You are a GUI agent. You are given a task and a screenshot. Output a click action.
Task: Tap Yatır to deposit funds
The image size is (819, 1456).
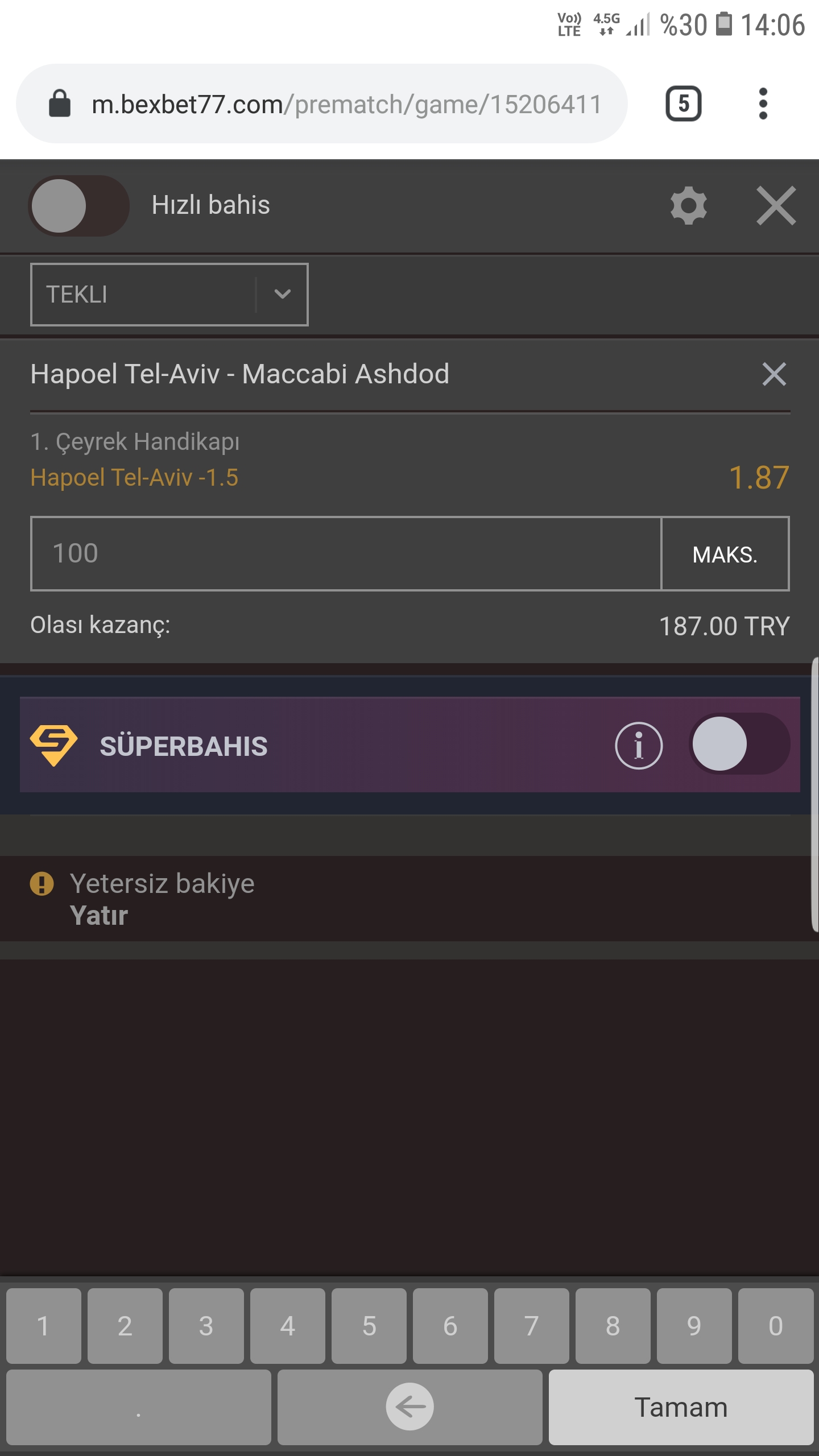(x=99, y=916)
